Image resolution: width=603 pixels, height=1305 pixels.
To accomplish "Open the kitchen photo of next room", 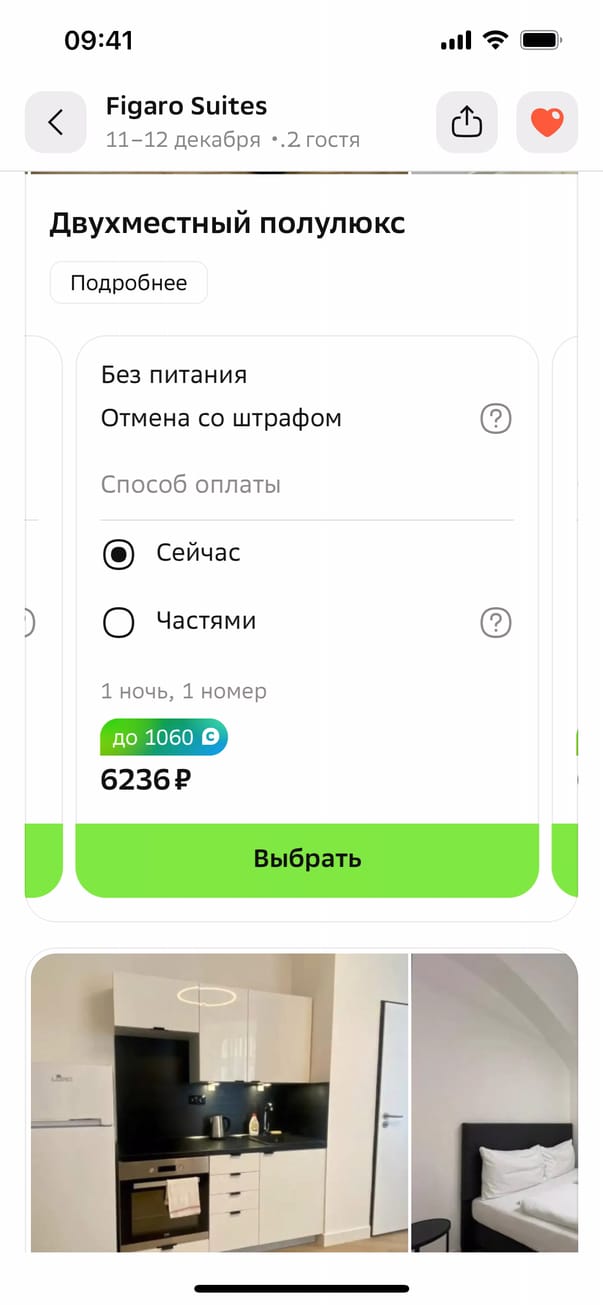I will [220, 1100].
